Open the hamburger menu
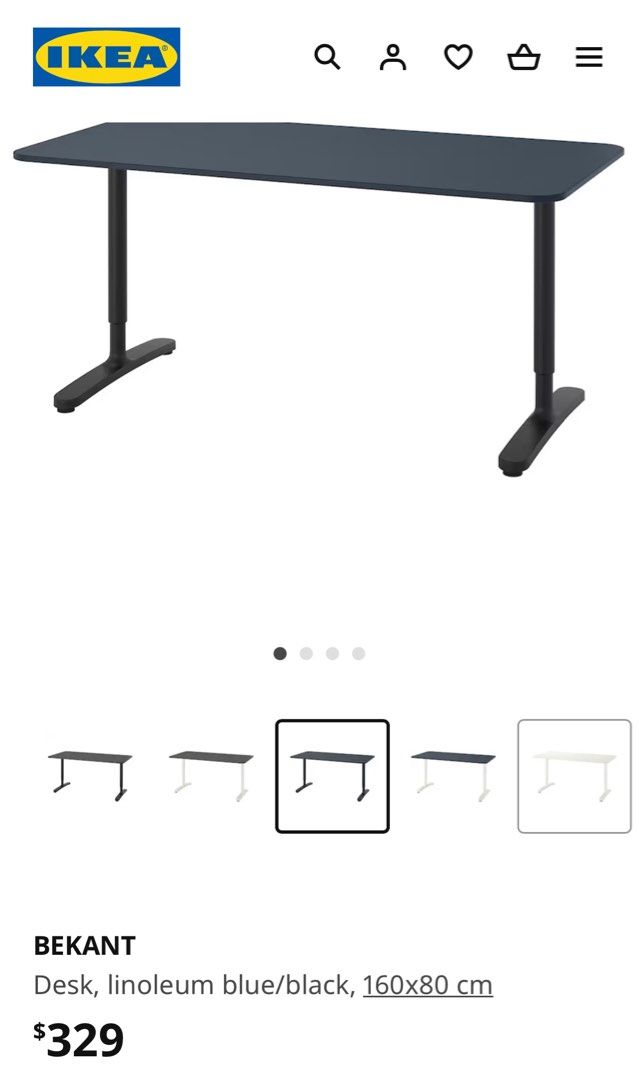The height and width of the screenshot is (1080, 639). [x=589, y=57]
